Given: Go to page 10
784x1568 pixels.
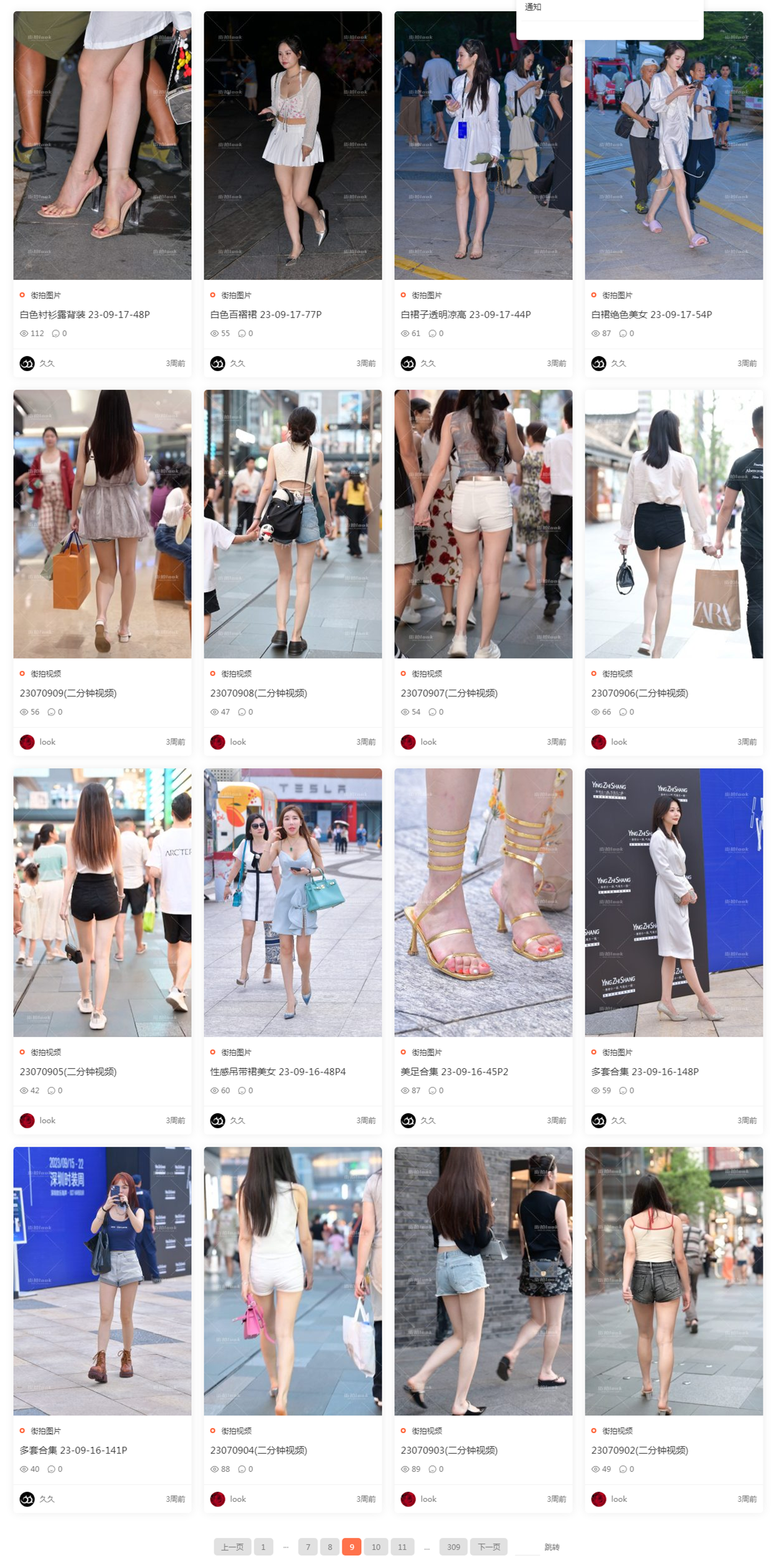Looking at the screenshot, I should click(375, 1547).
